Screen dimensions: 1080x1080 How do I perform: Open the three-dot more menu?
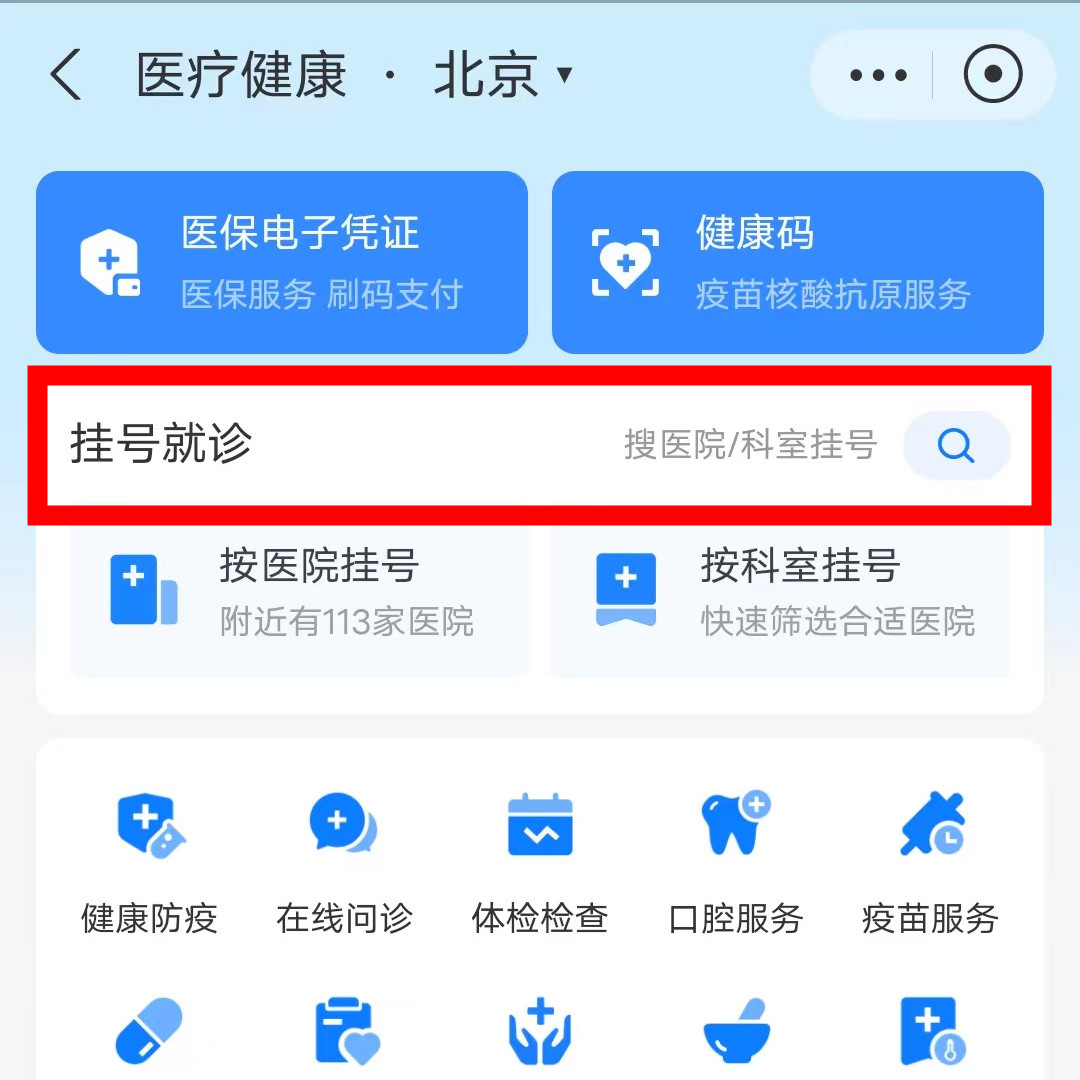click(x=877, y=75)
